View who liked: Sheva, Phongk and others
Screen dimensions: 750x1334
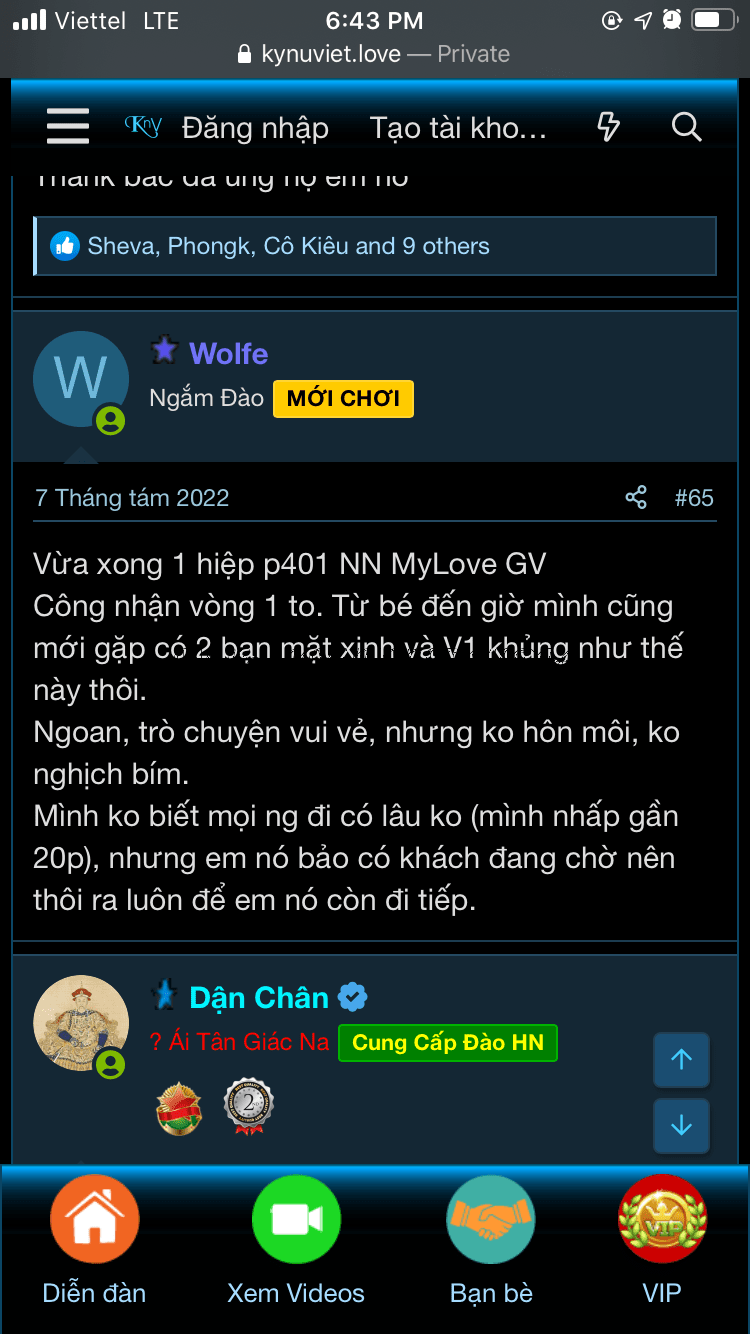pos(288,246)
